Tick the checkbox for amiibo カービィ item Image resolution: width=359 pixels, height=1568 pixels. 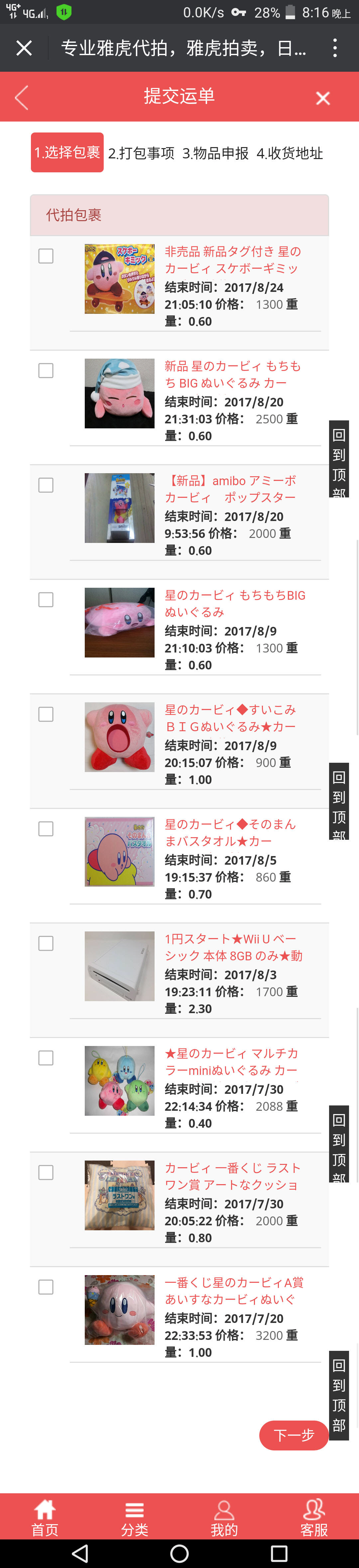click(x=46, y=485)
